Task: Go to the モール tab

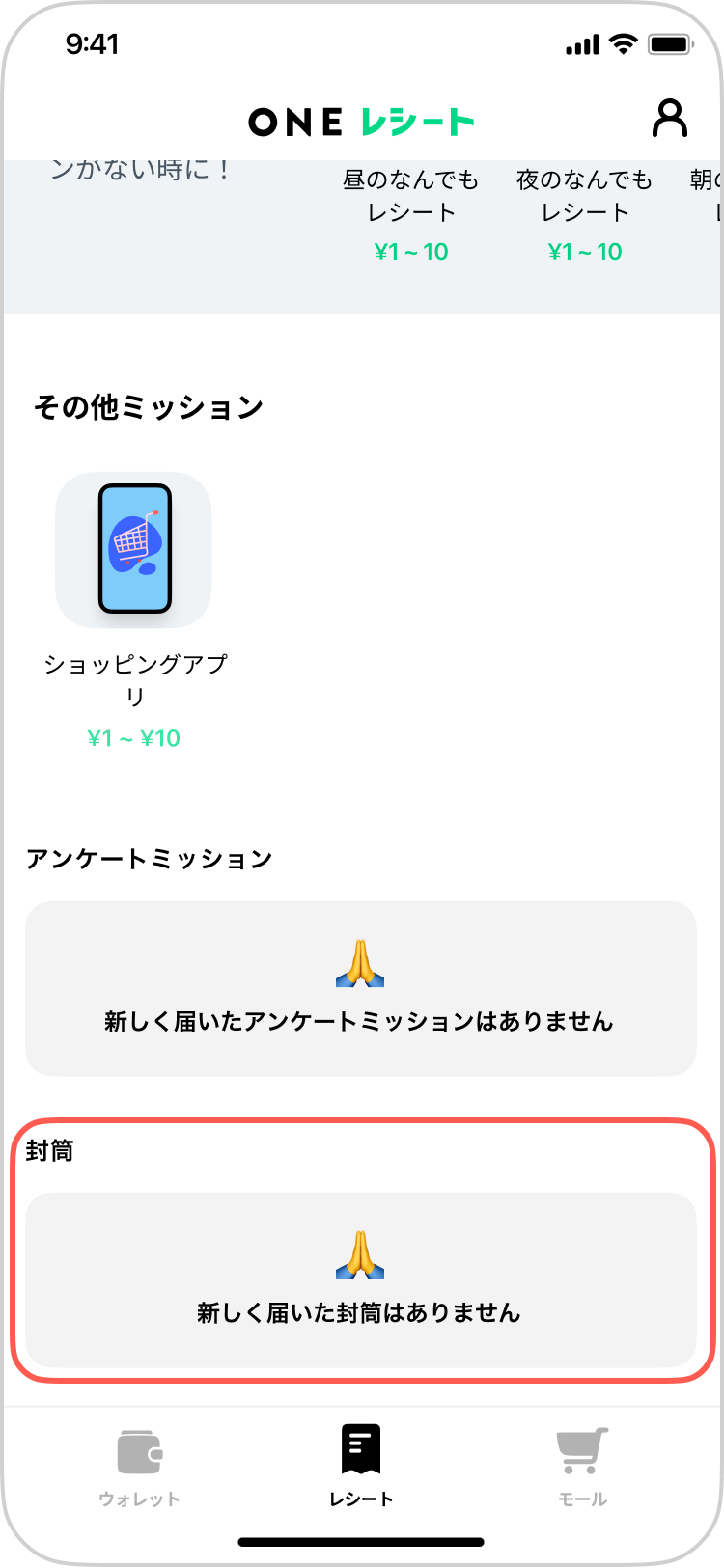Action: (x=582, y=1467)
